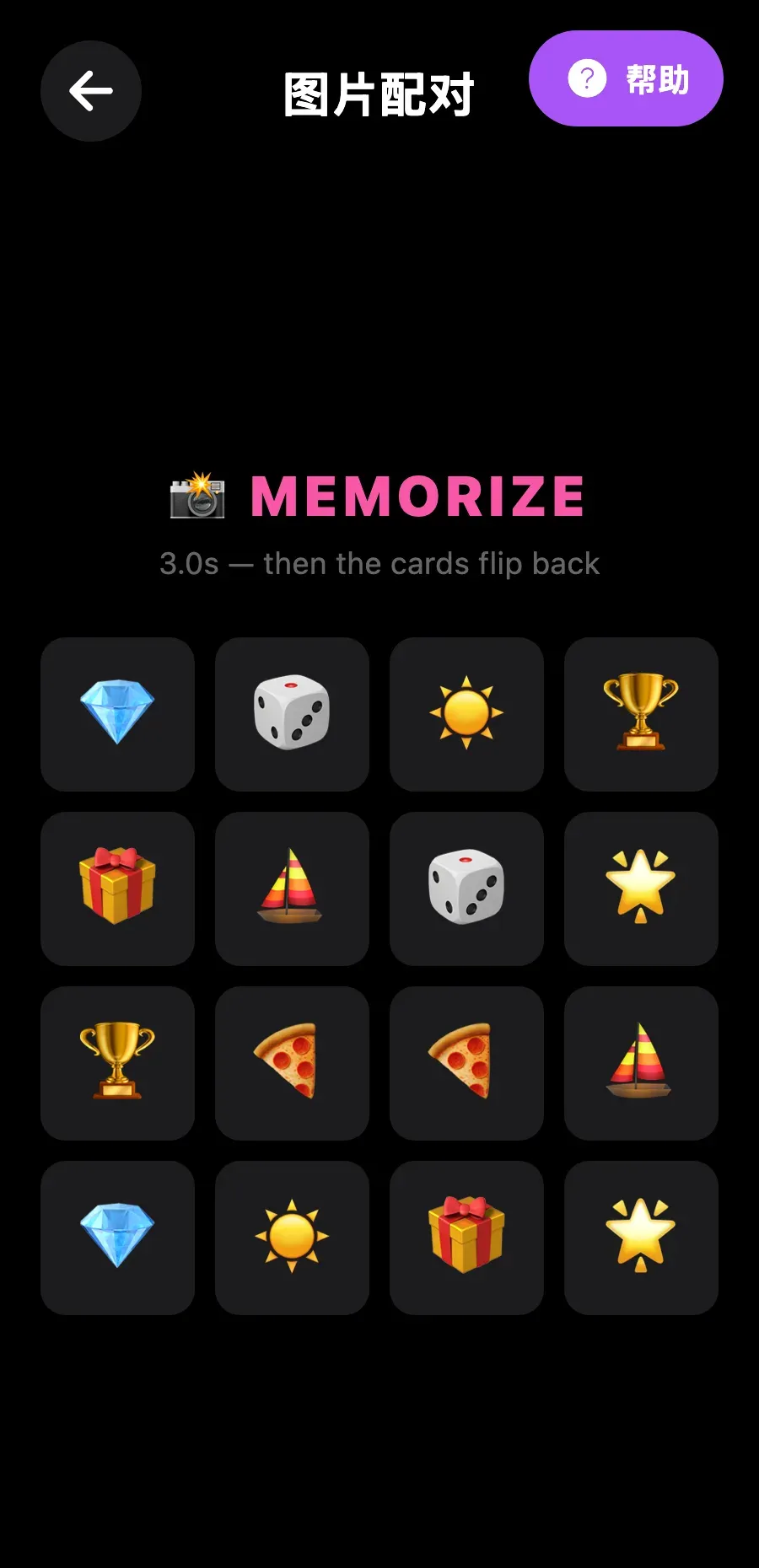Pick the trophy card next to the sun
Screen dimensions: 759x1568
pyautogui.click(x=641, y=714)
